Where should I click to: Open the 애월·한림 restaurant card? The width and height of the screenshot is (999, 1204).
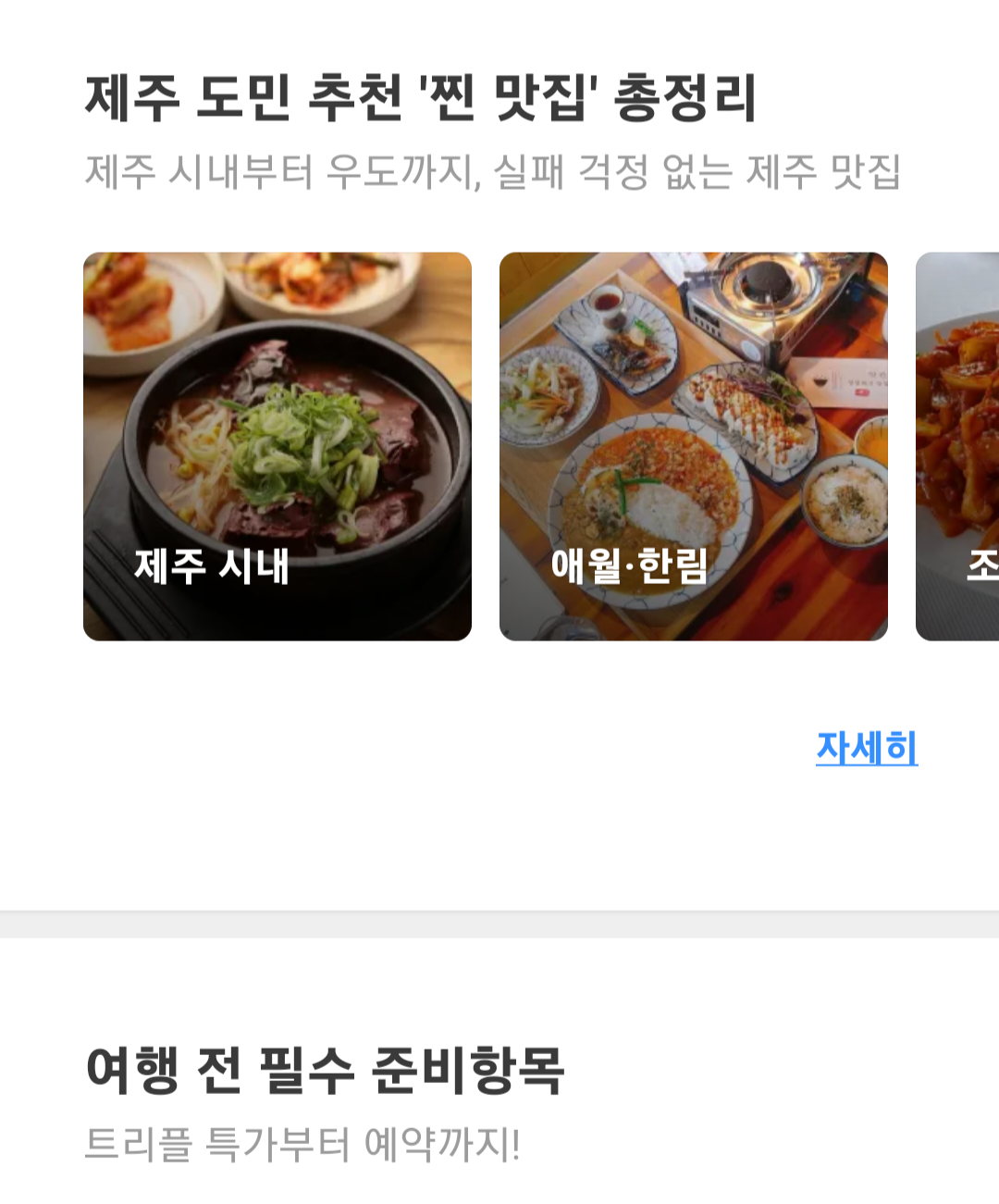tap(693, 446)
